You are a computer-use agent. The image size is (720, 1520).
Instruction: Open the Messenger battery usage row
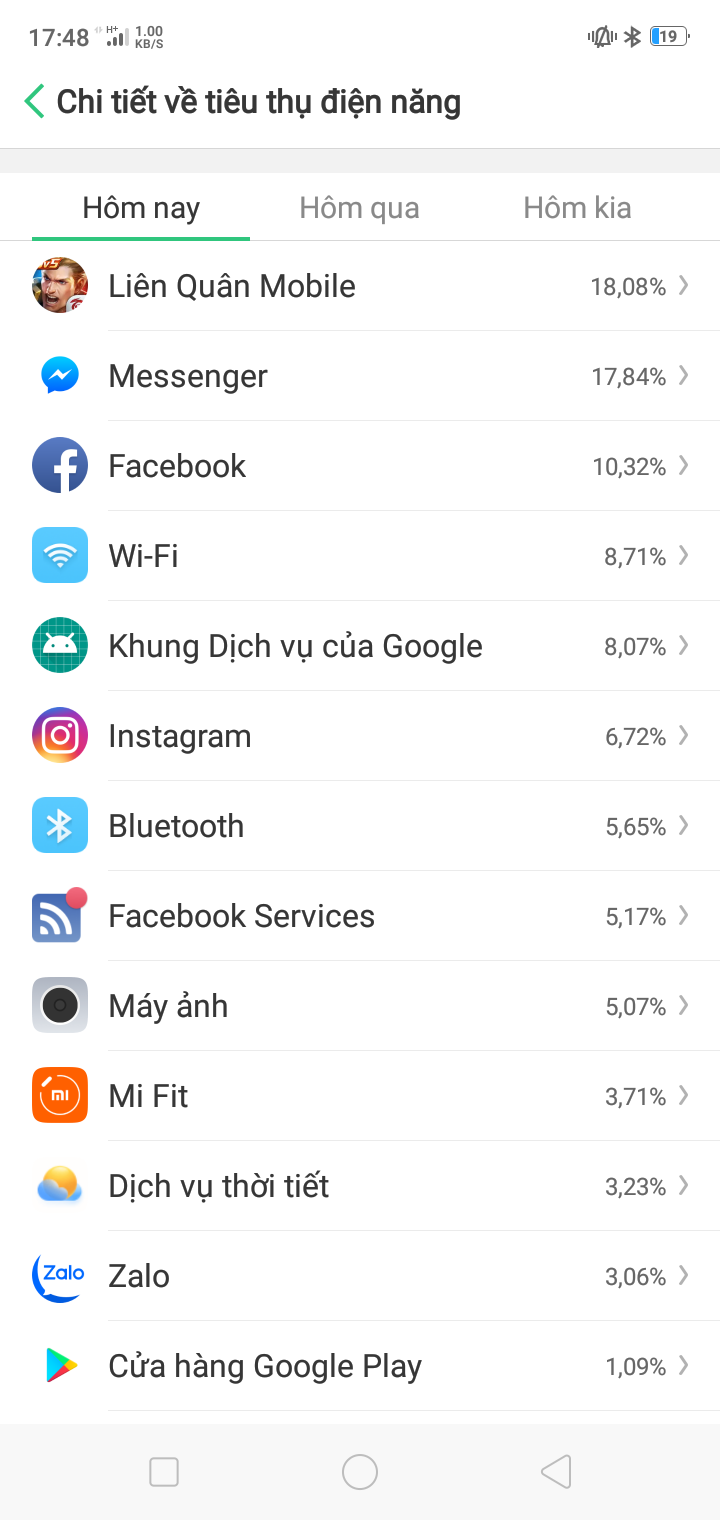click(360, 376)
